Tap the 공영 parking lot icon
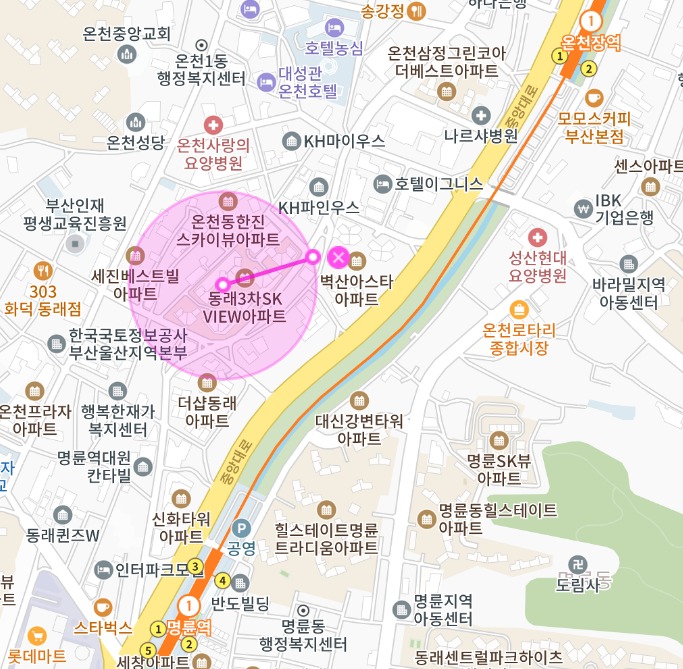Screen dimensions: 683x669 point(240,529)
